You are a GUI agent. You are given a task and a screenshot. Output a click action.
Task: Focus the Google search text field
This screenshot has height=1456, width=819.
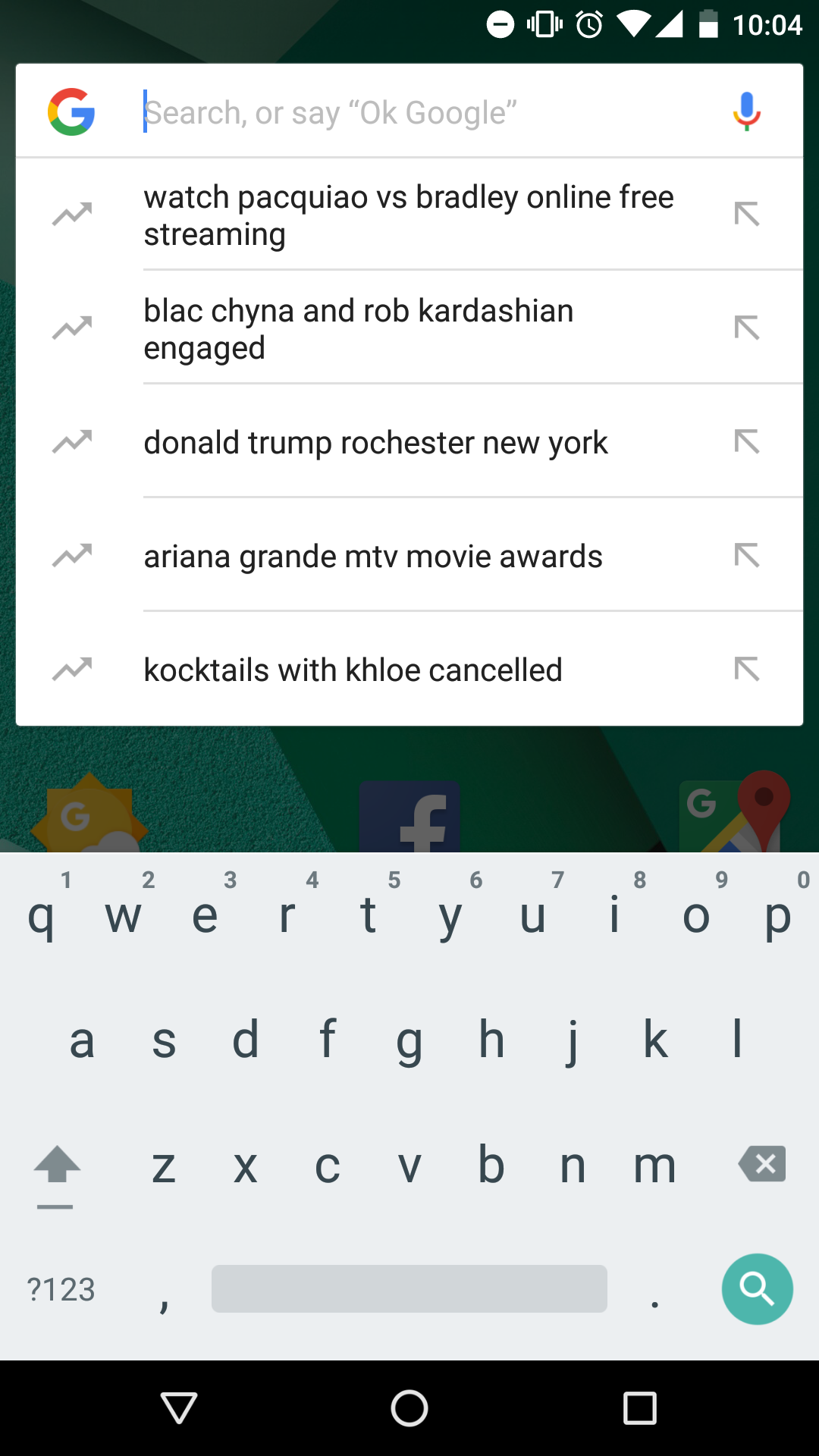[x=425, y=112]
